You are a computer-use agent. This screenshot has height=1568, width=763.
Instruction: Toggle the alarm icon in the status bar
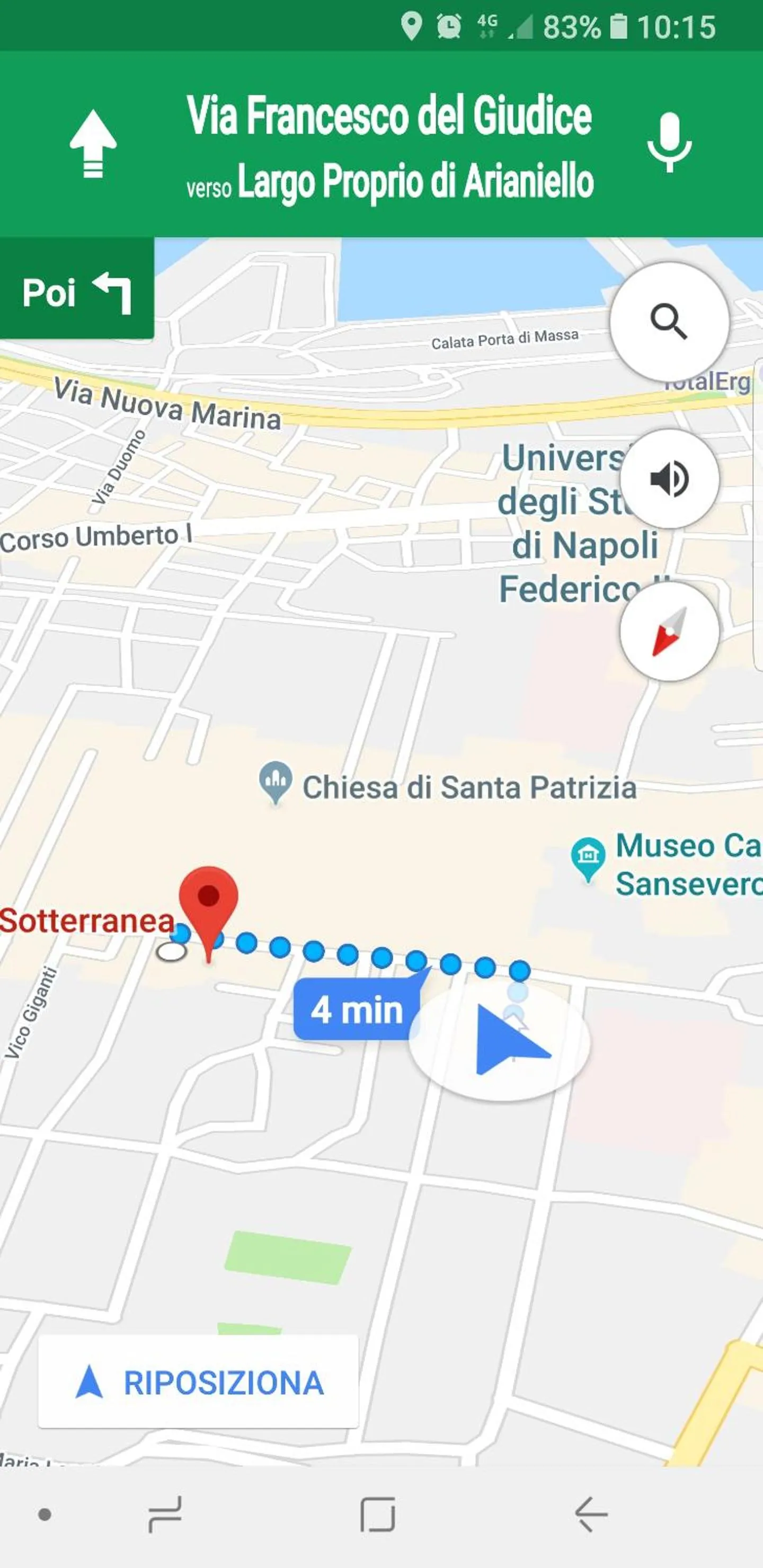pyautogui.click(x=447, y=26)
